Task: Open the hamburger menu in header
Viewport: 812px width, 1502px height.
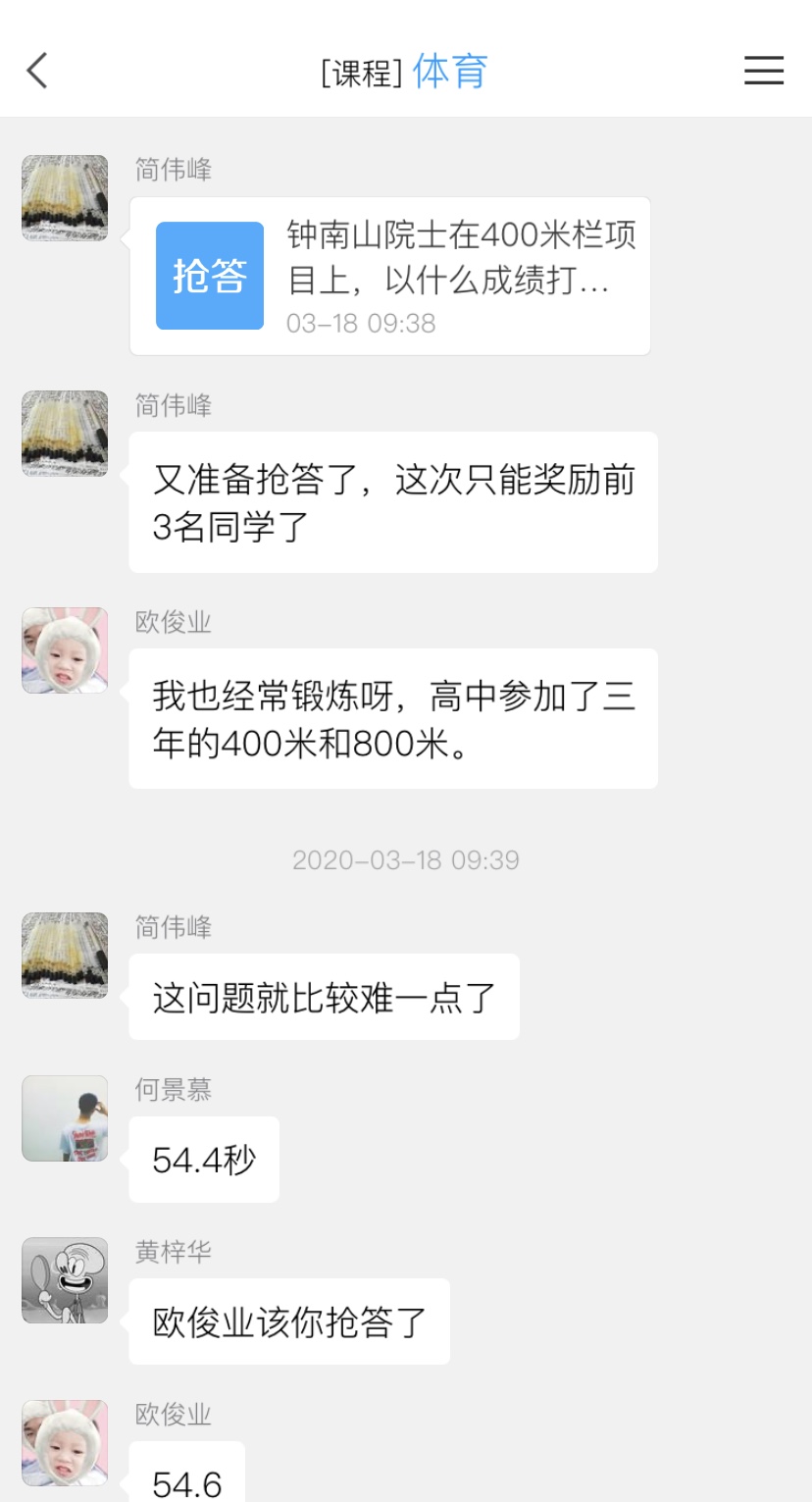Action: [763, 71]
